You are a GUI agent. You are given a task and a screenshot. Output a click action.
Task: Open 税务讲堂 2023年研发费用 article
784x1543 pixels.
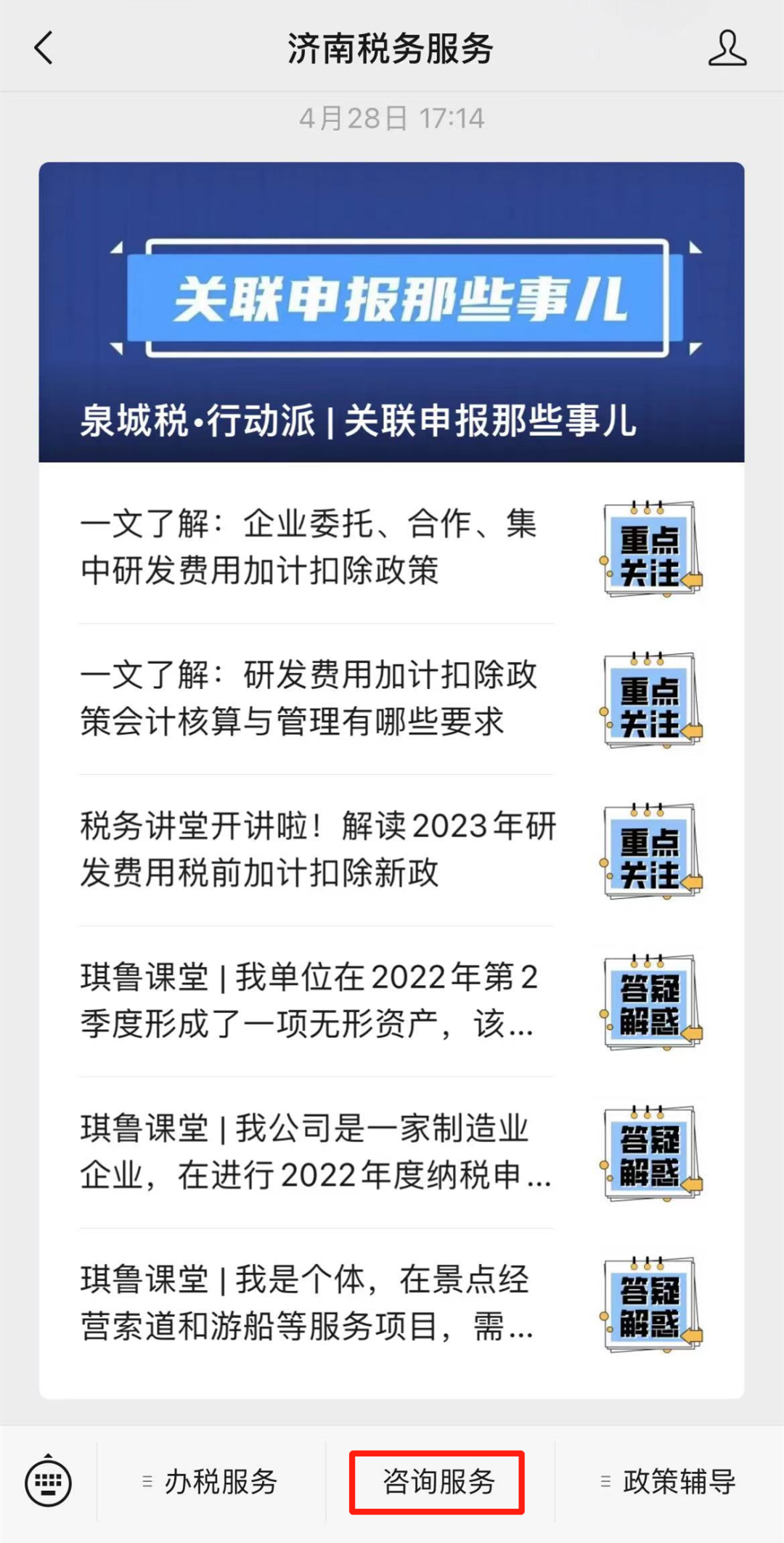click(391, 850)
